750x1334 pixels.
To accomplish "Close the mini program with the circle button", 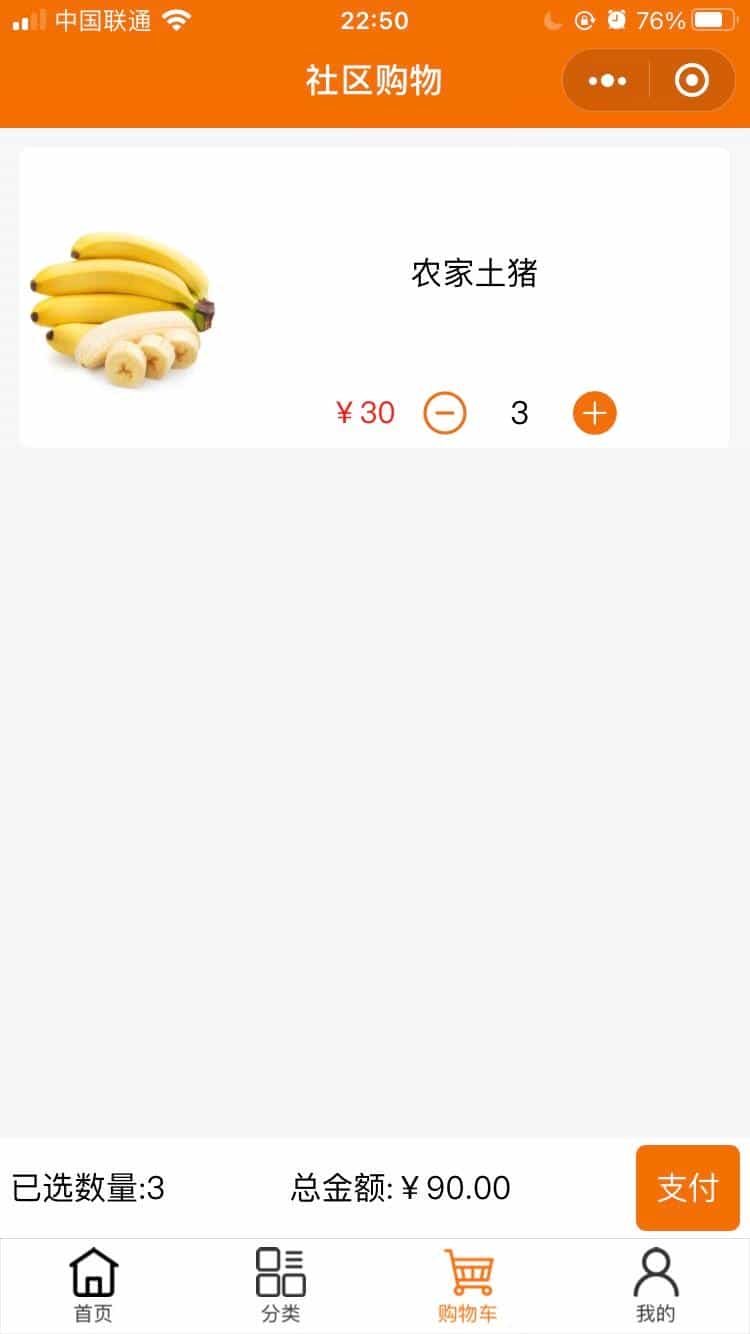I will (x=692, y=80).
